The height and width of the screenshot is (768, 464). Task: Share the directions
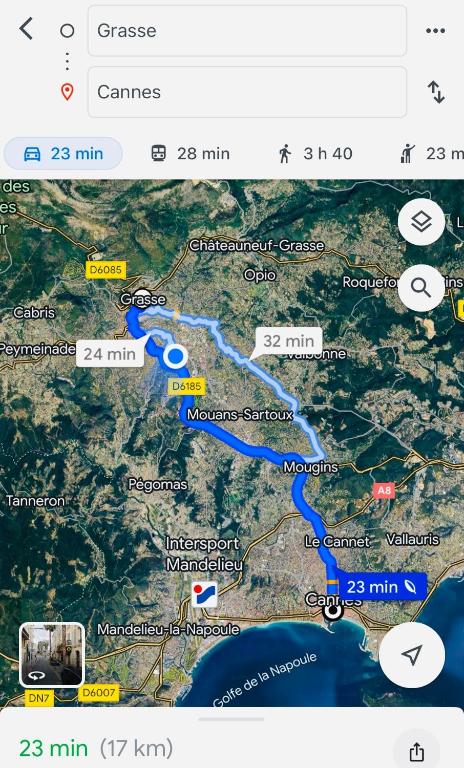[416, 750]
